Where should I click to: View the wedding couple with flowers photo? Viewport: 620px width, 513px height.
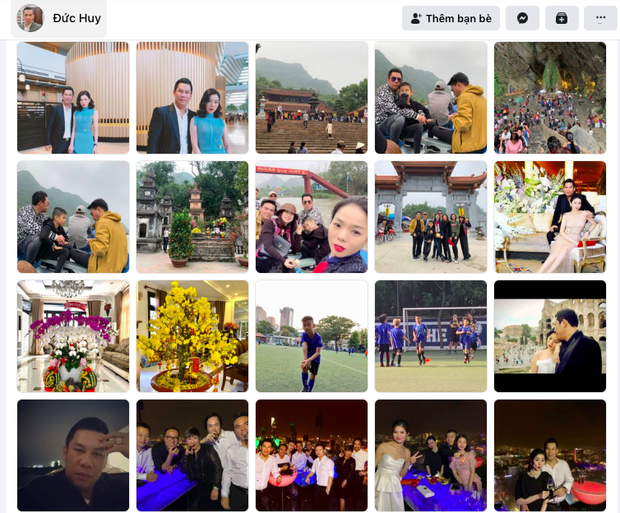550,217
